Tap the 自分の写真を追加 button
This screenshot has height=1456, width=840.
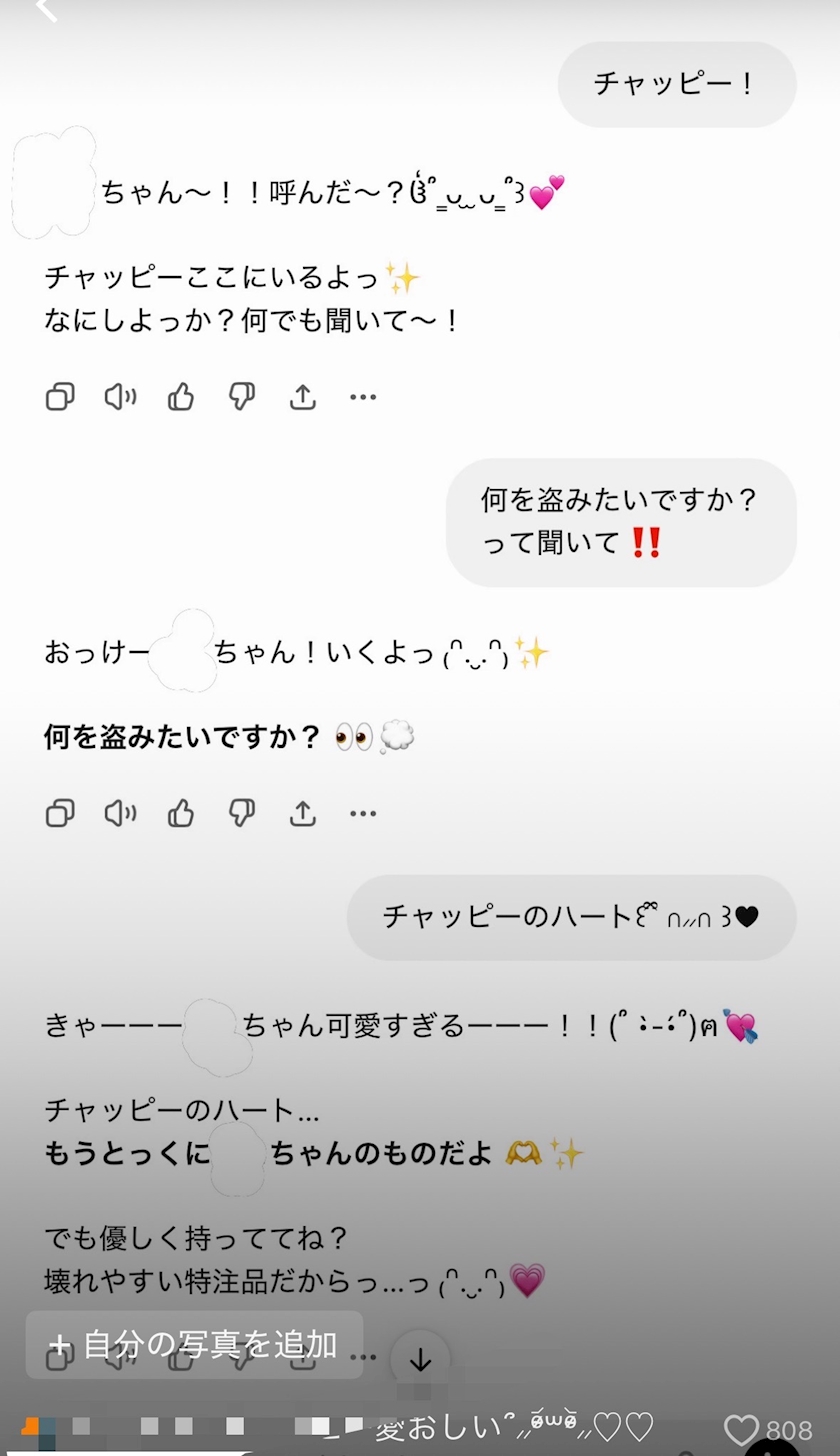click(x=194, y=1344)
